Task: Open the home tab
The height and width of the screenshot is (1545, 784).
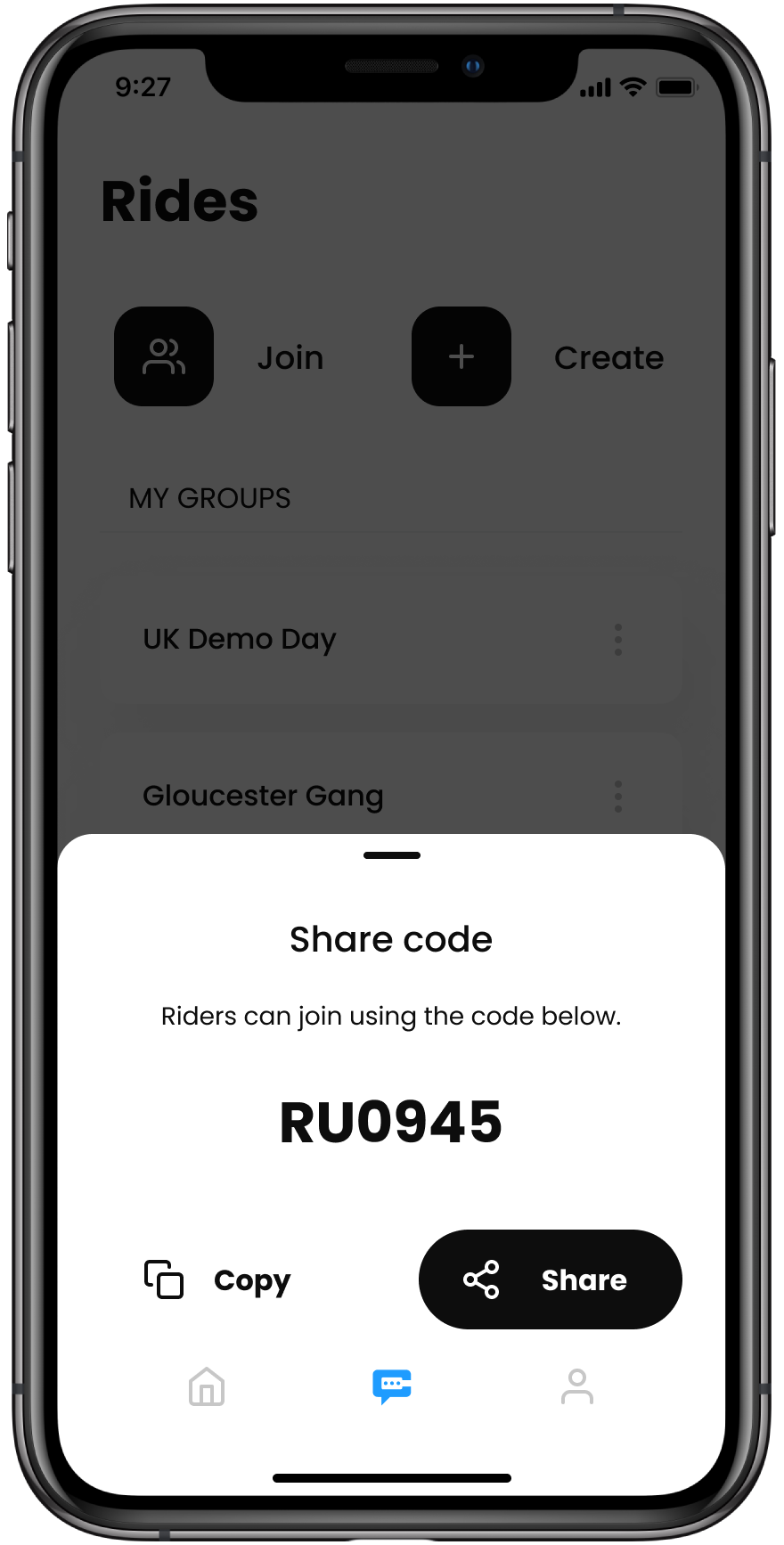Action: pos(207,1386)
